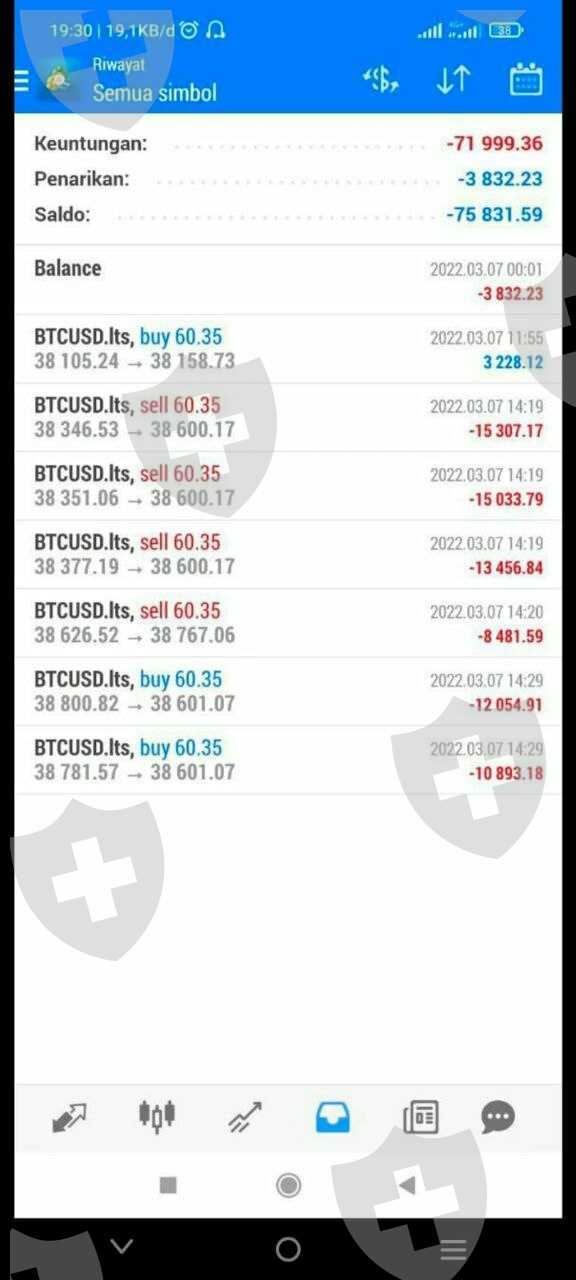Switch to the candlestick Chart tab
Screen dimensions: 576x1280
tap(157, 1116)
